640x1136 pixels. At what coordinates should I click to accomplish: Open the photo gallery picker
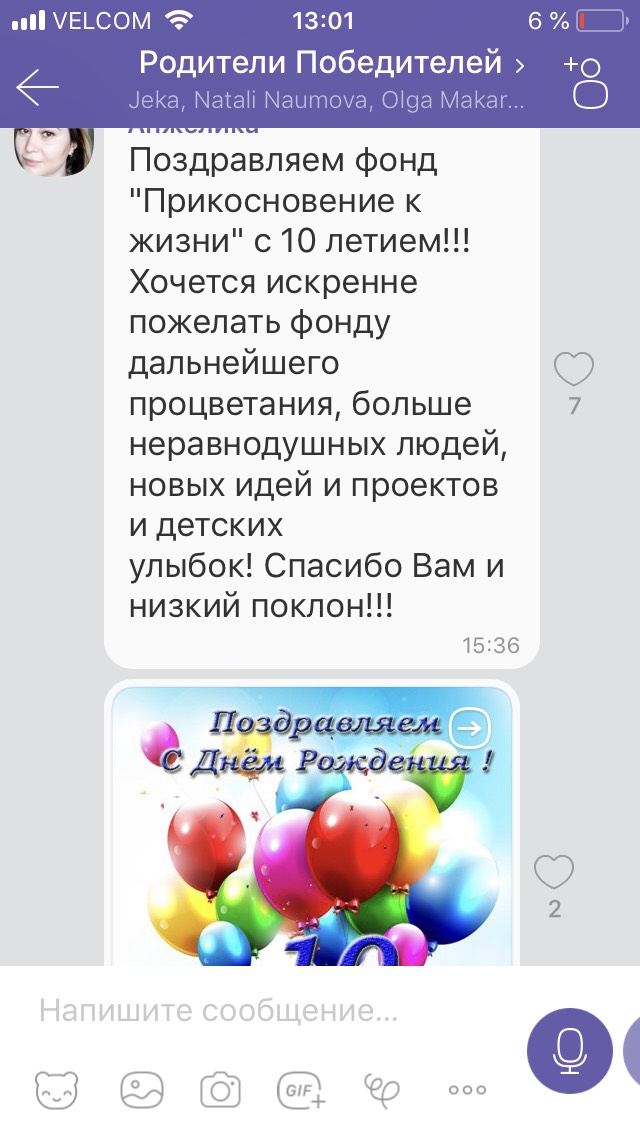coord(141,1089)
